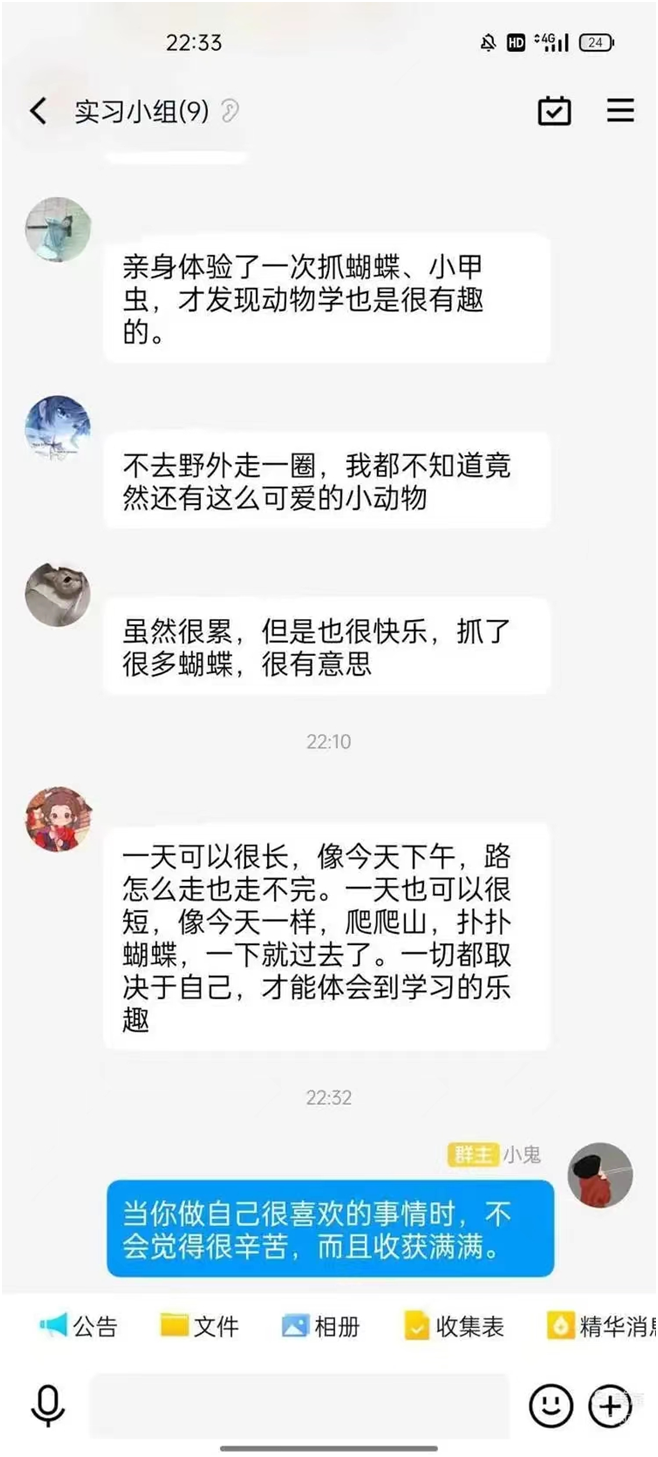Open the group calendar icon
The height and width of the screenshot is (1457, 658).
pyautogui.click(x=554, y=111)
